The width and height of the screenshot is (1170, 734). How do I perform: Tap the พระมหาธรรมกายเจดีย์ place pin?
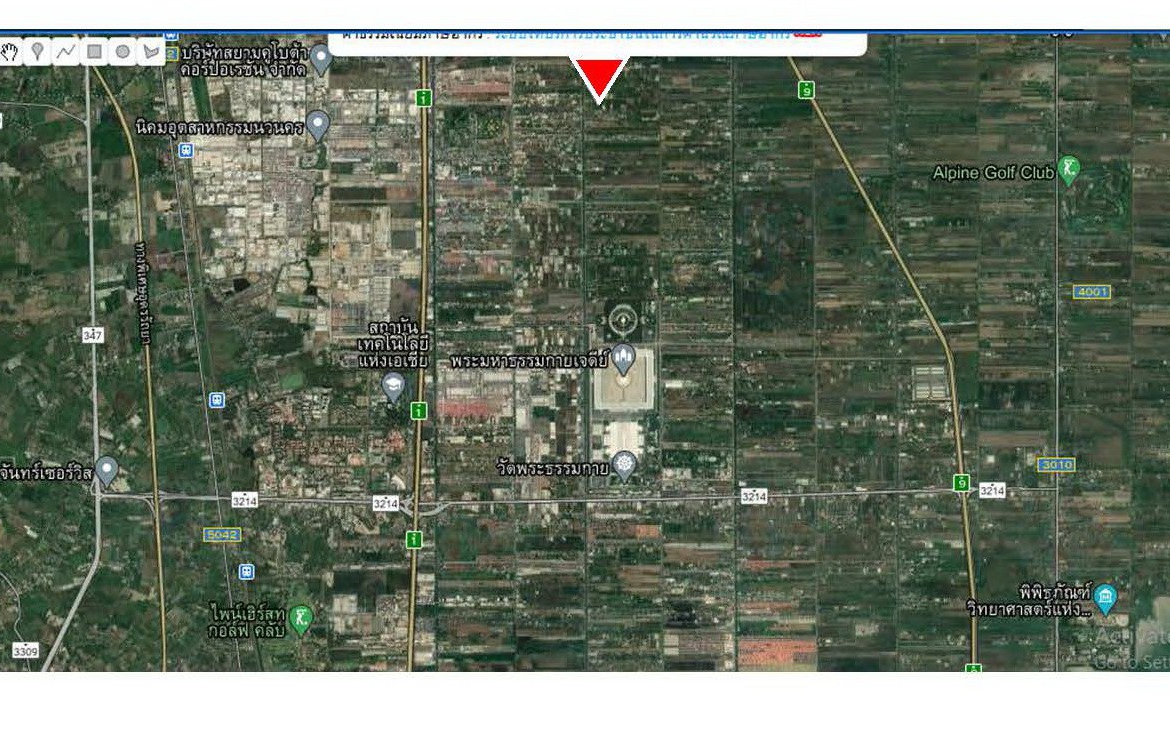[624, 356]
